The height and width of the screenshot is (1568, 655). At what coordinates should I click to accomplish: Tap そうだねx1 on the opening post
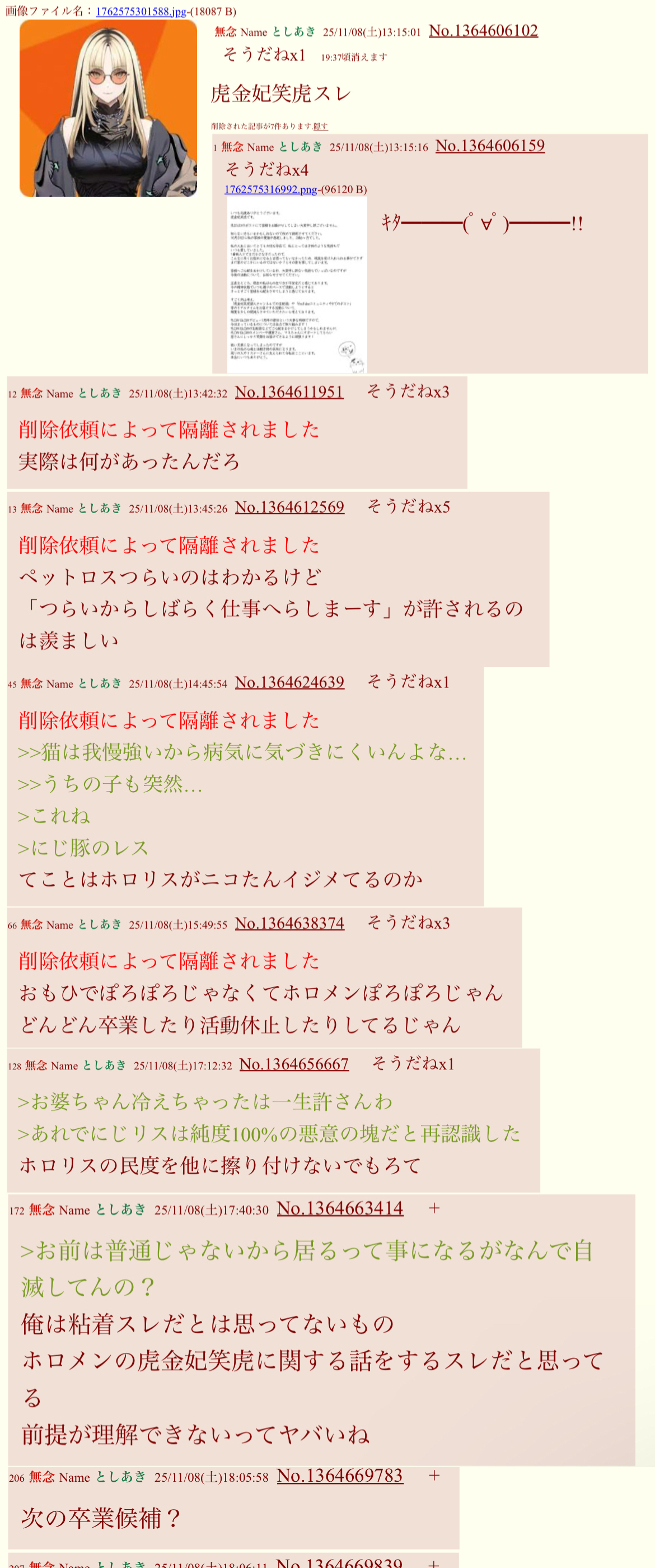tap(264, 55)
